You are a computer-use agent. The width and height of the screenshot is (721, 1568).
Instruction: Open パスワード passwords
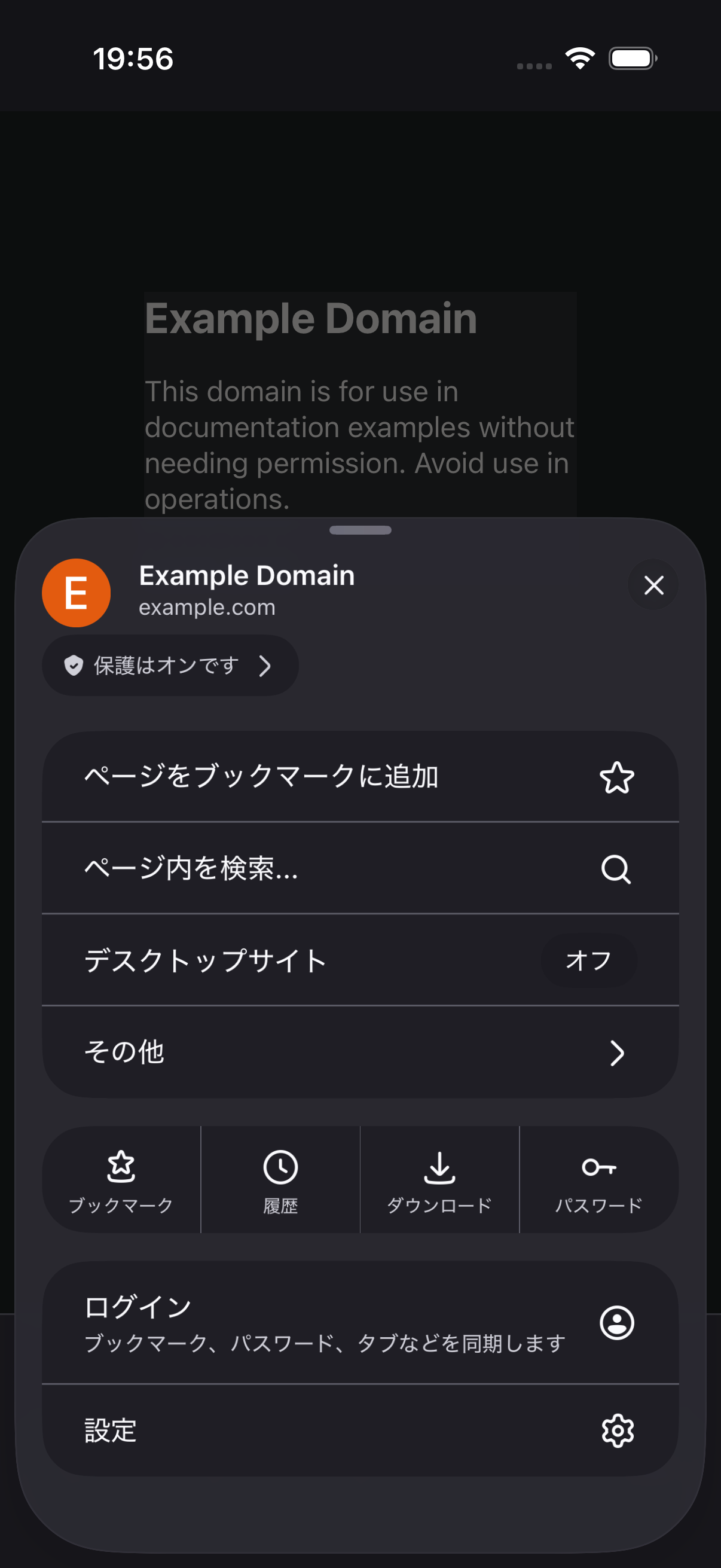pos(598,1180)
